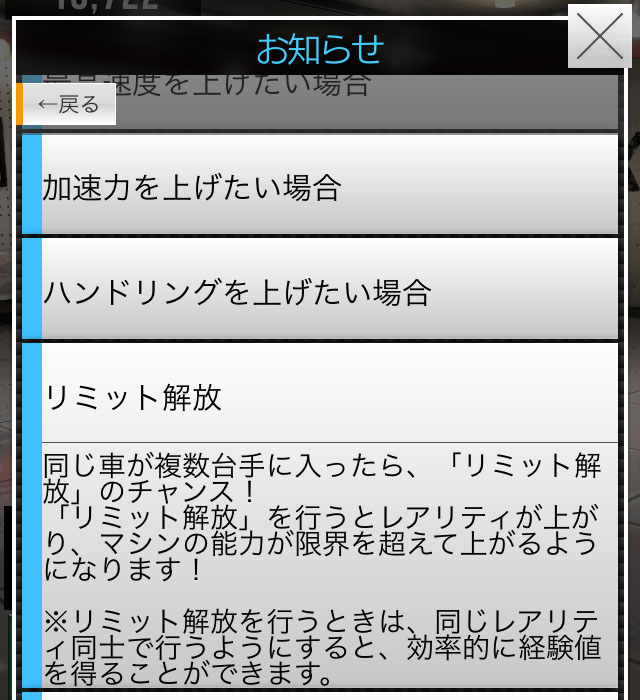The width and height of the screenshot is (640, 700).
Task: Expand ハンドリングを上げたい場合 section
Action: [320, 291]
